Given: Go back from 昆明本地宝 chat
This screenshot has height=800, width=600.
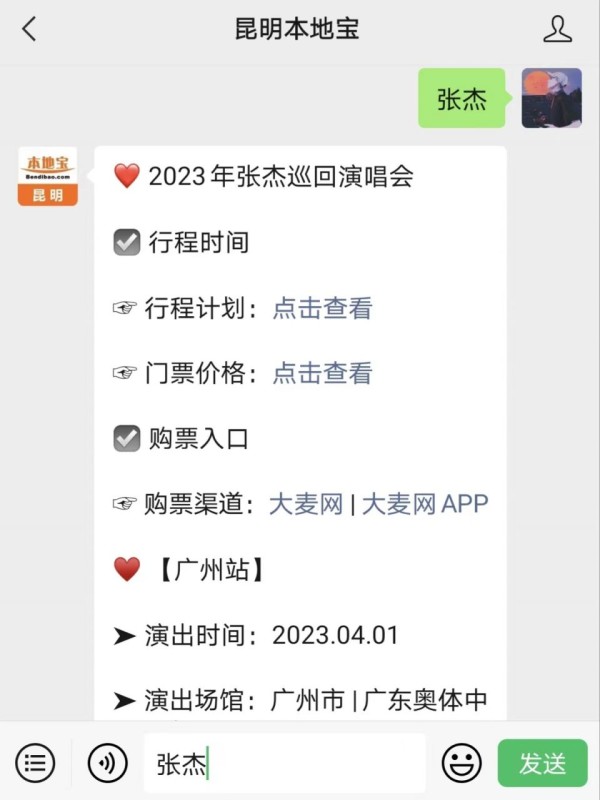Looking at the screenshot, I should click(x=29, y=29).
